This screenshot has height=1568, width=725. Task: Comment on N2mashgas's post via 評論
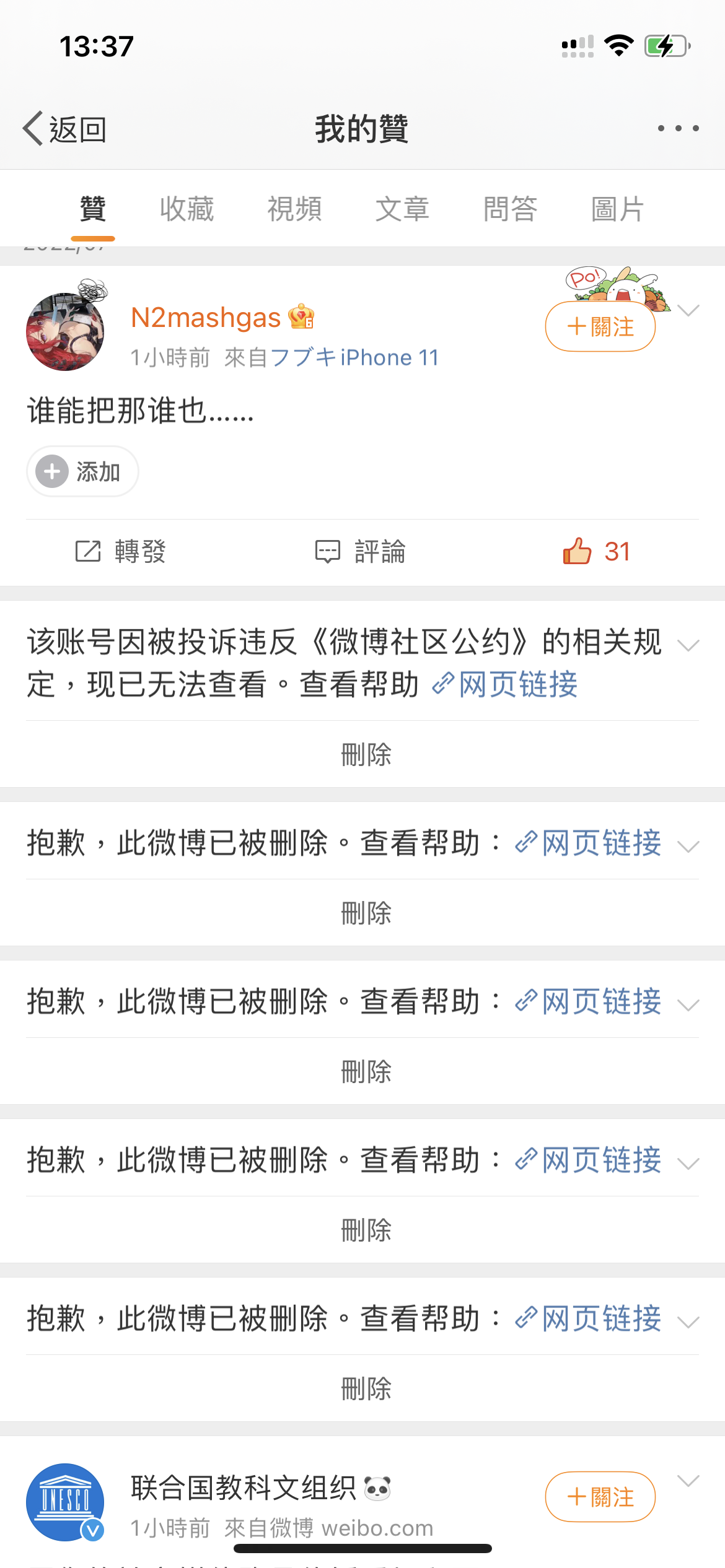[360, 551]
